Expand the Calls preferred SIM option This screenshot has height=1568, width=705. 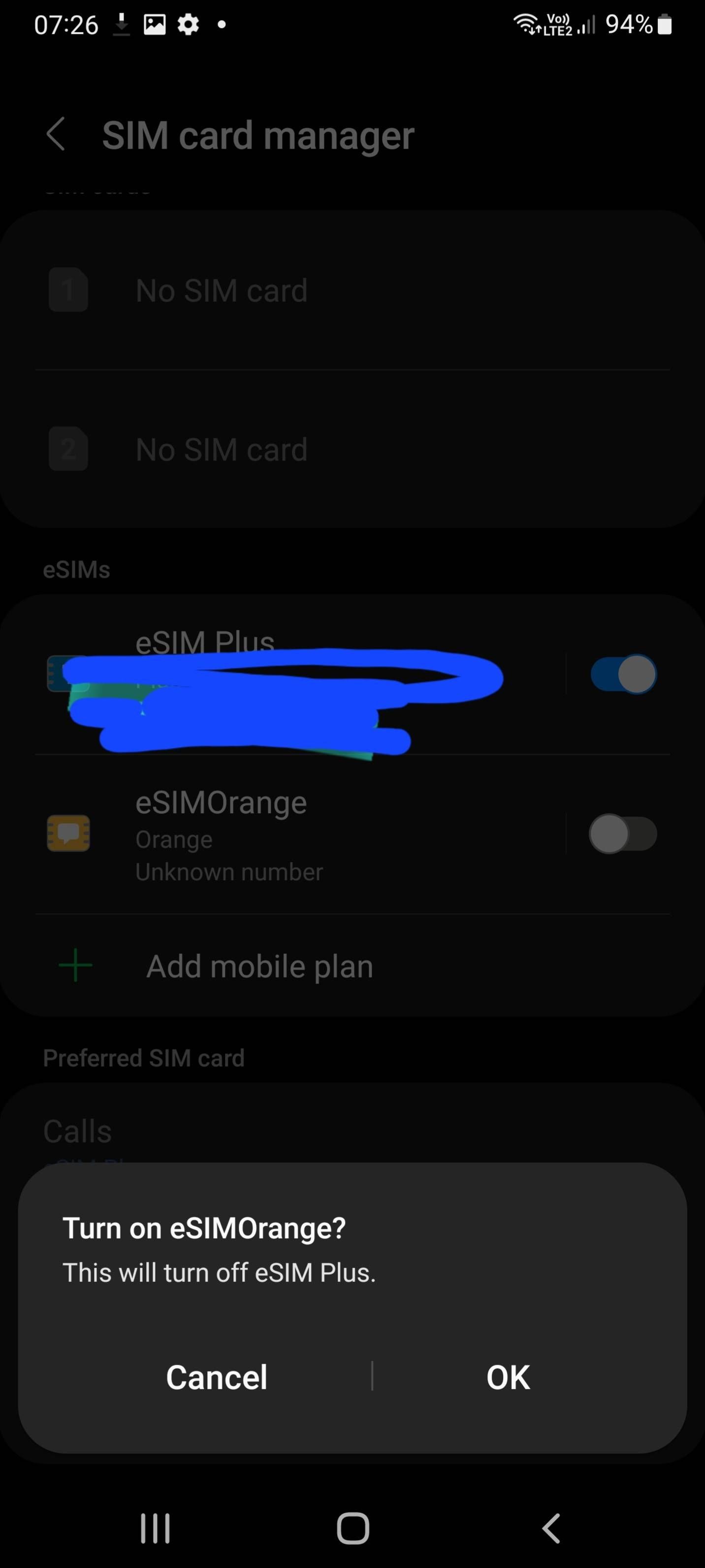pyautogui.click(x=77, y=1130)
